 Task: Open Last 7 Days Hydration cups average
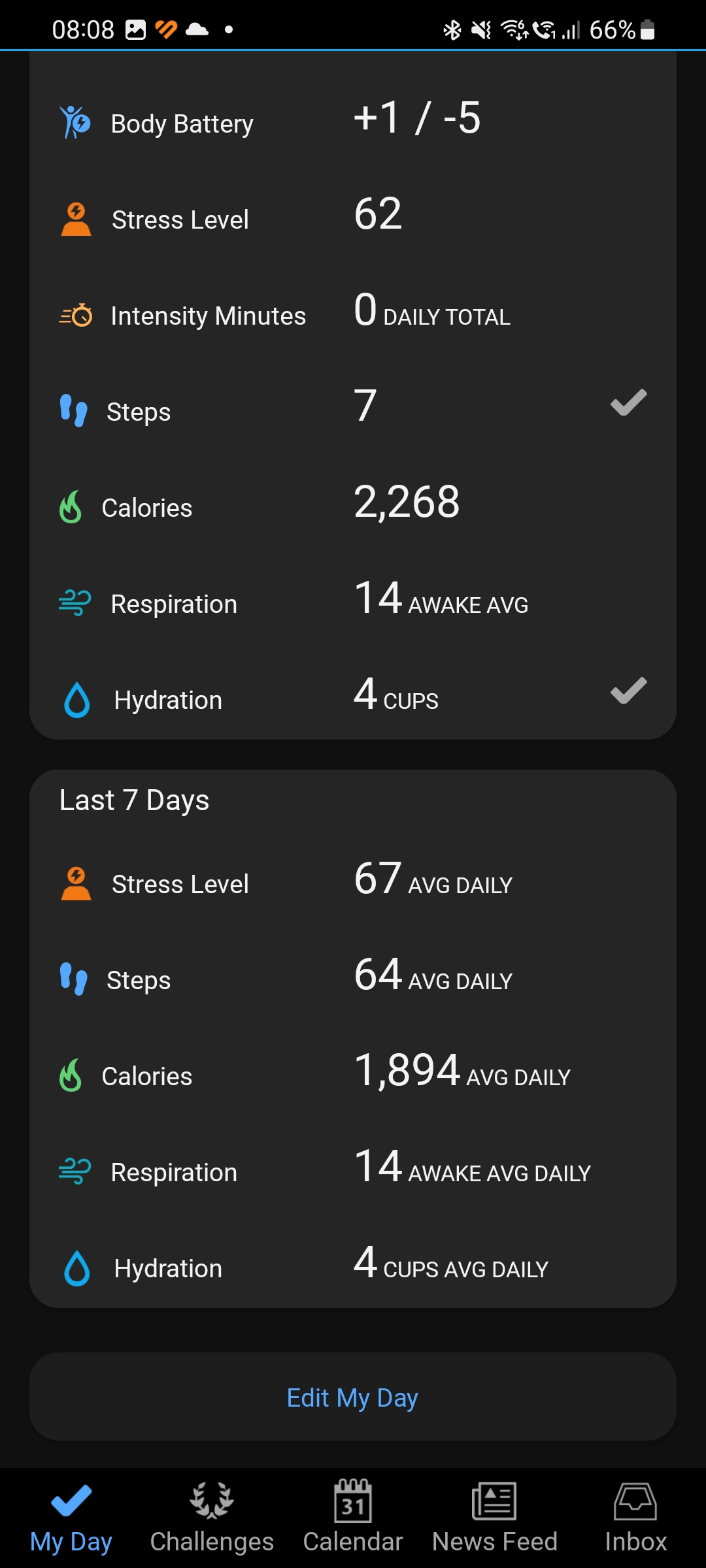(x=353, y=1264)
